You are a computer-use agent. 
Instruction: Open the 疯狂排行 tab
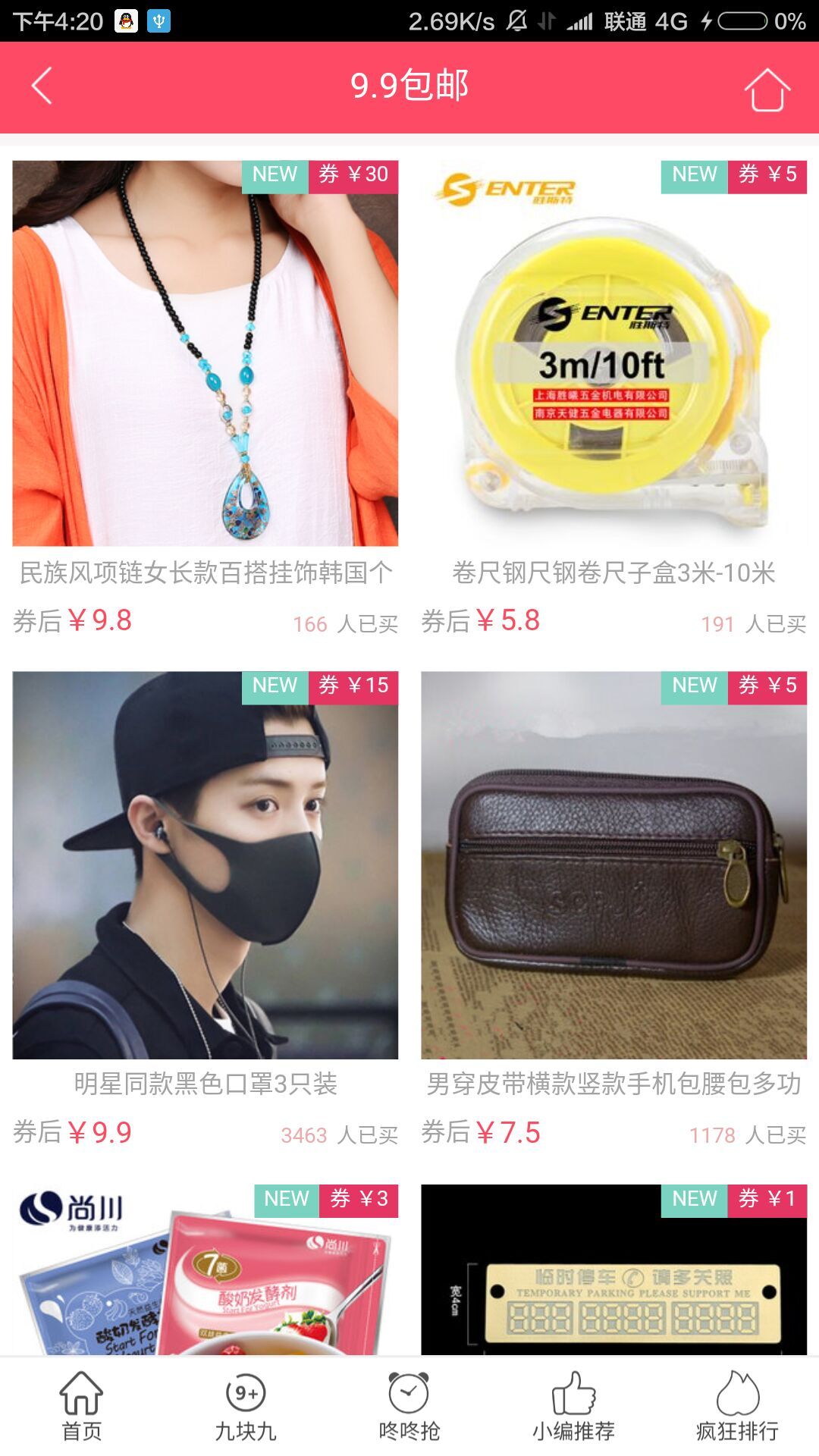pyautogui.click(x=737, y=1407)
